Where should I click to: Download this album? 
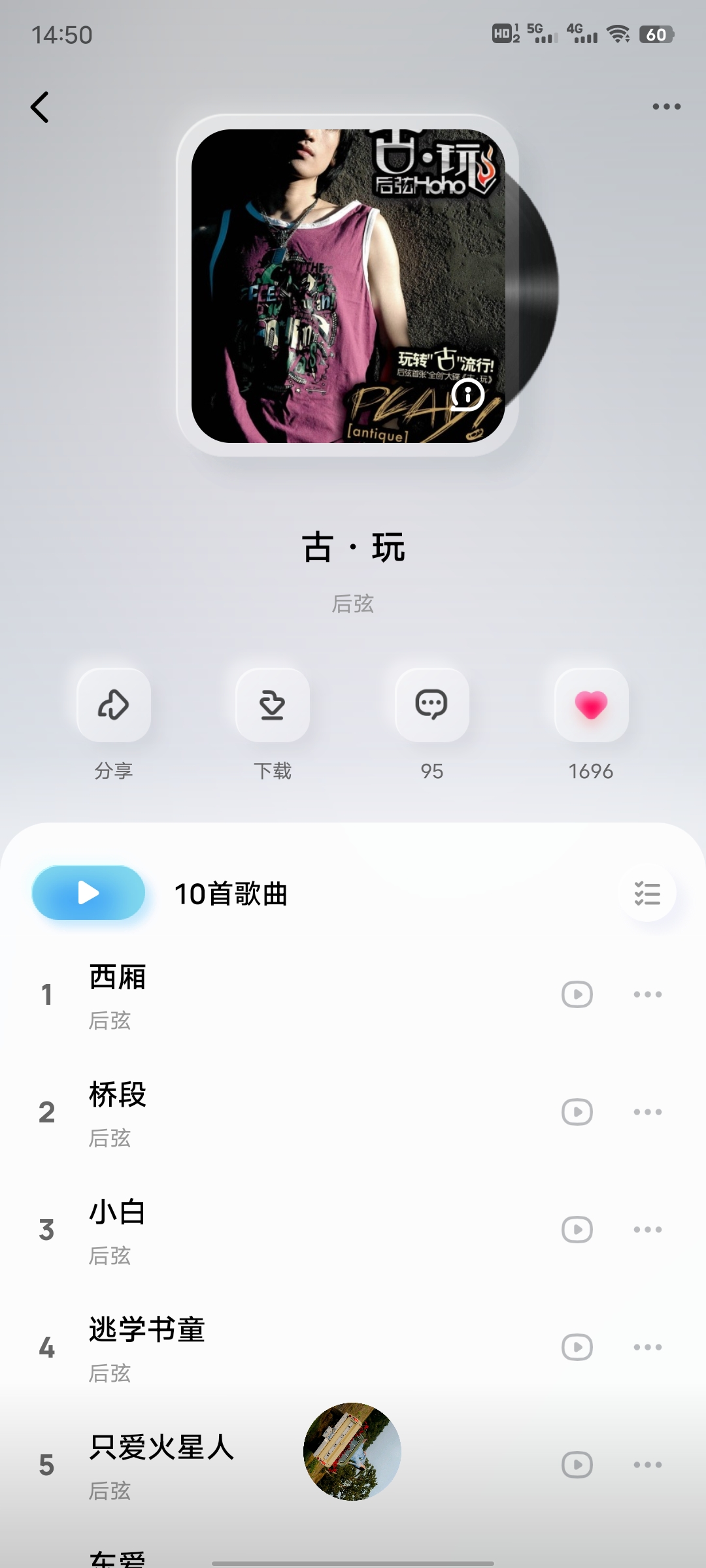click(273, 706)
